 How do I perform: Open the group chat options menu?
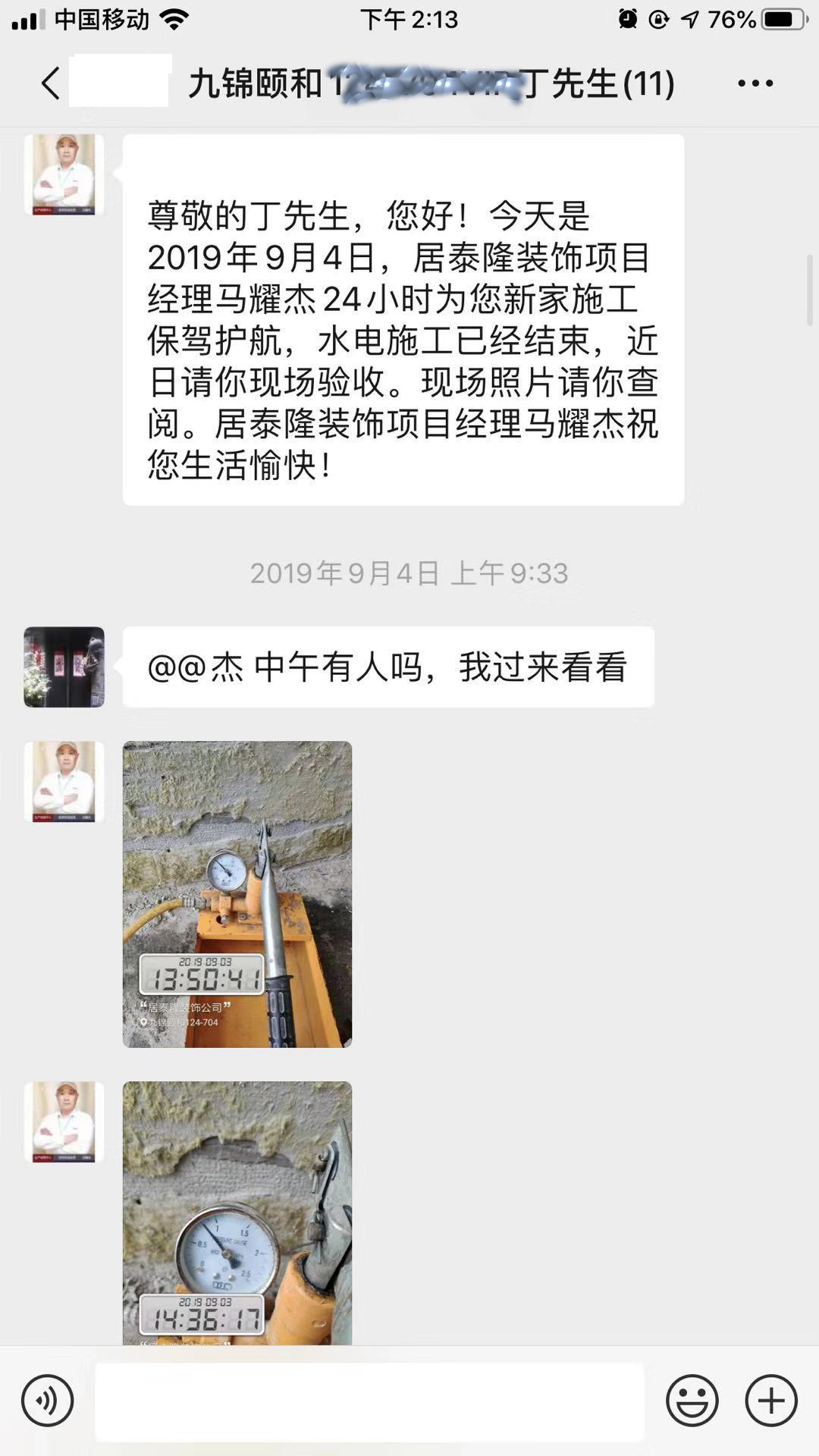[x=755, y=83]
